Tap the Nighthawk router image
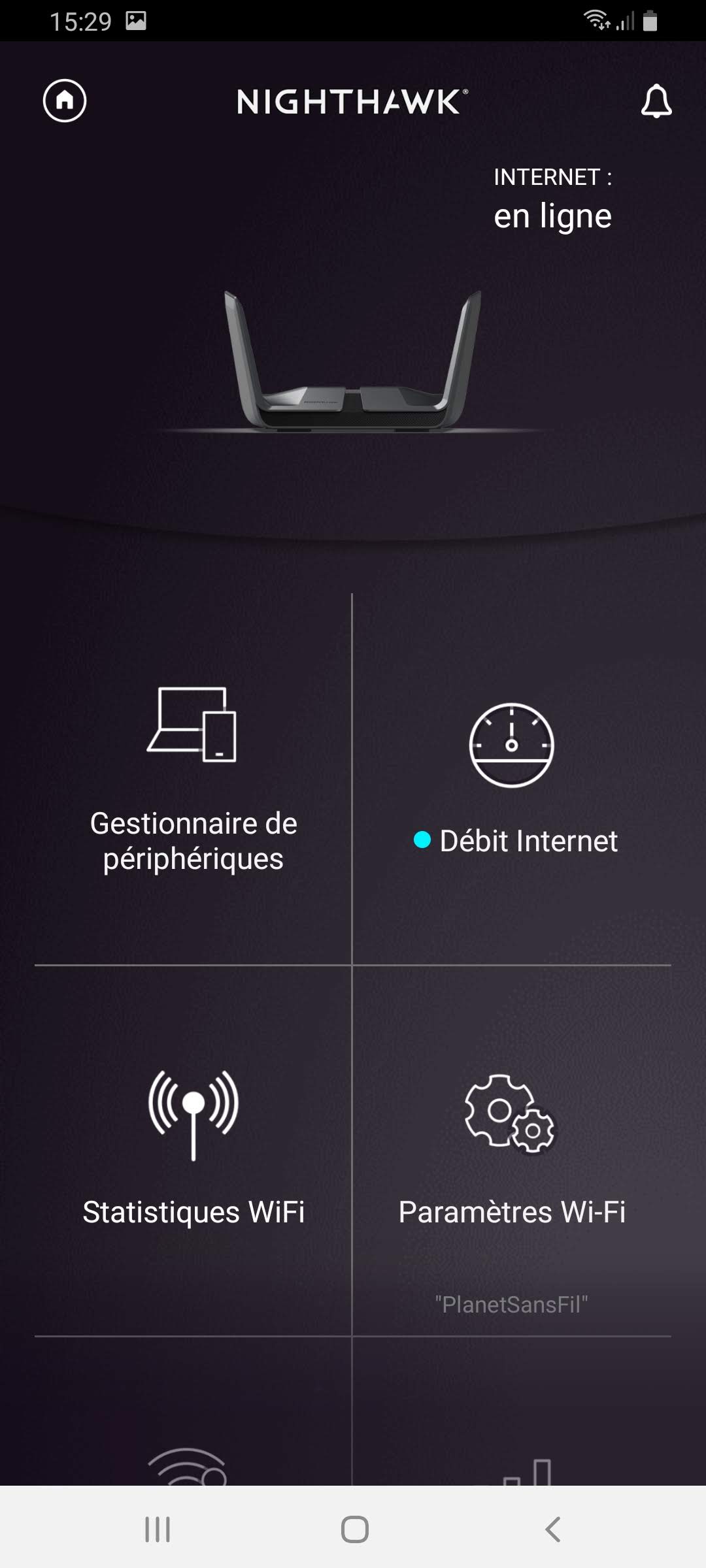 [352, 361]
